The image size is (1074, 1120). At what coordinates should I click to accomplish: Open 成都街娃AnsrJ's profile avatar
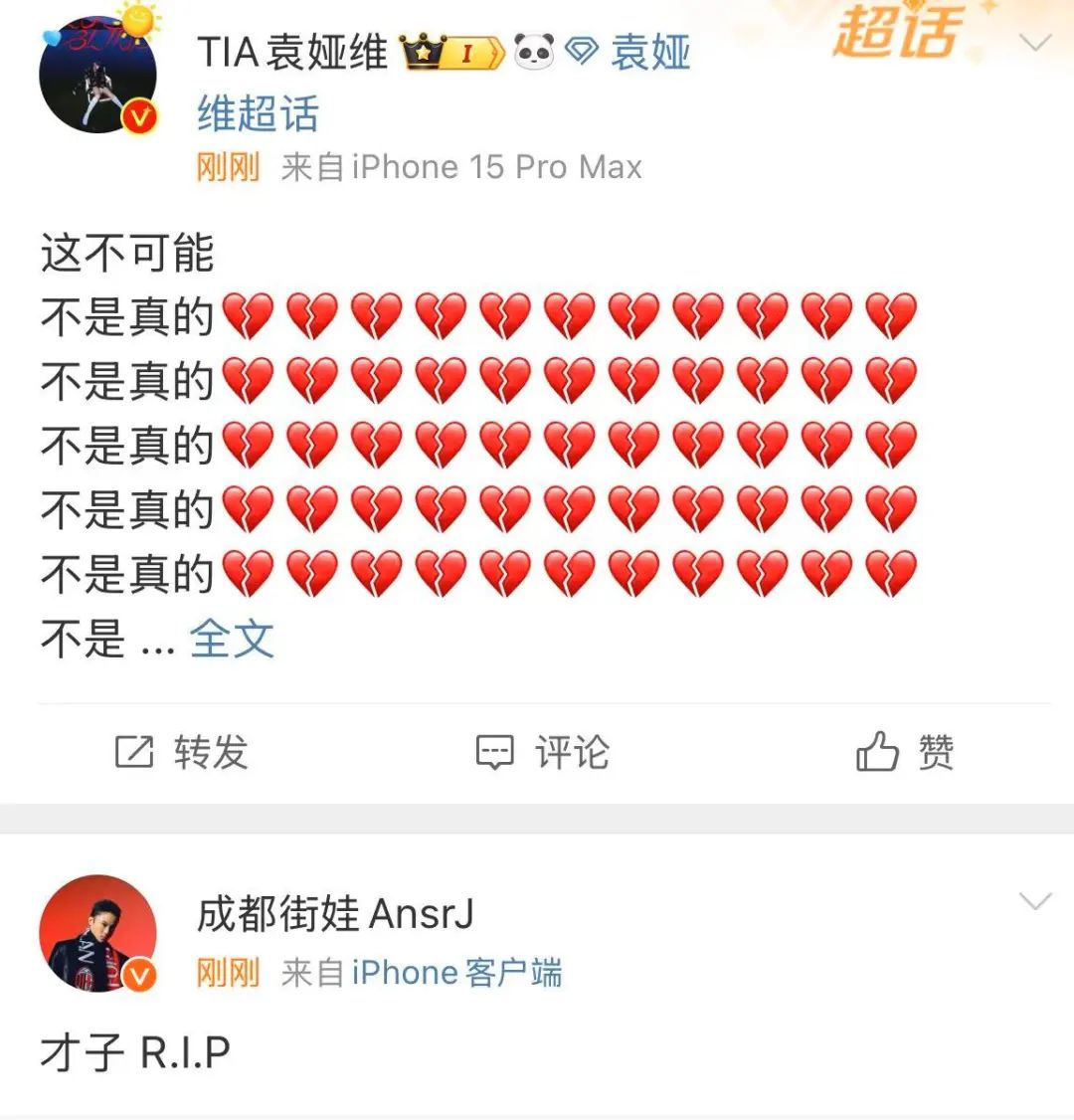point(97,933)
